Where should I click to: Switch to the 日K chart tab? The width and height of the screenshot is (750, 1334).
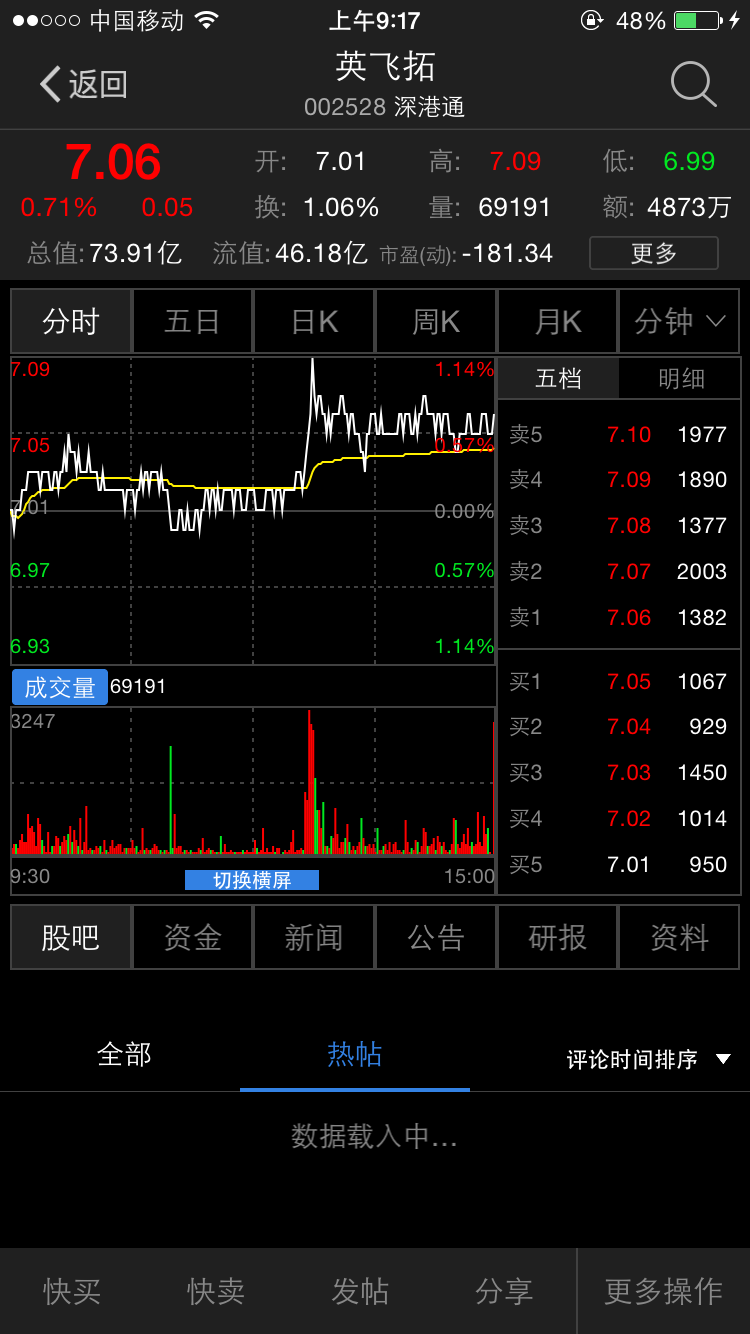(x=314, y=321)
